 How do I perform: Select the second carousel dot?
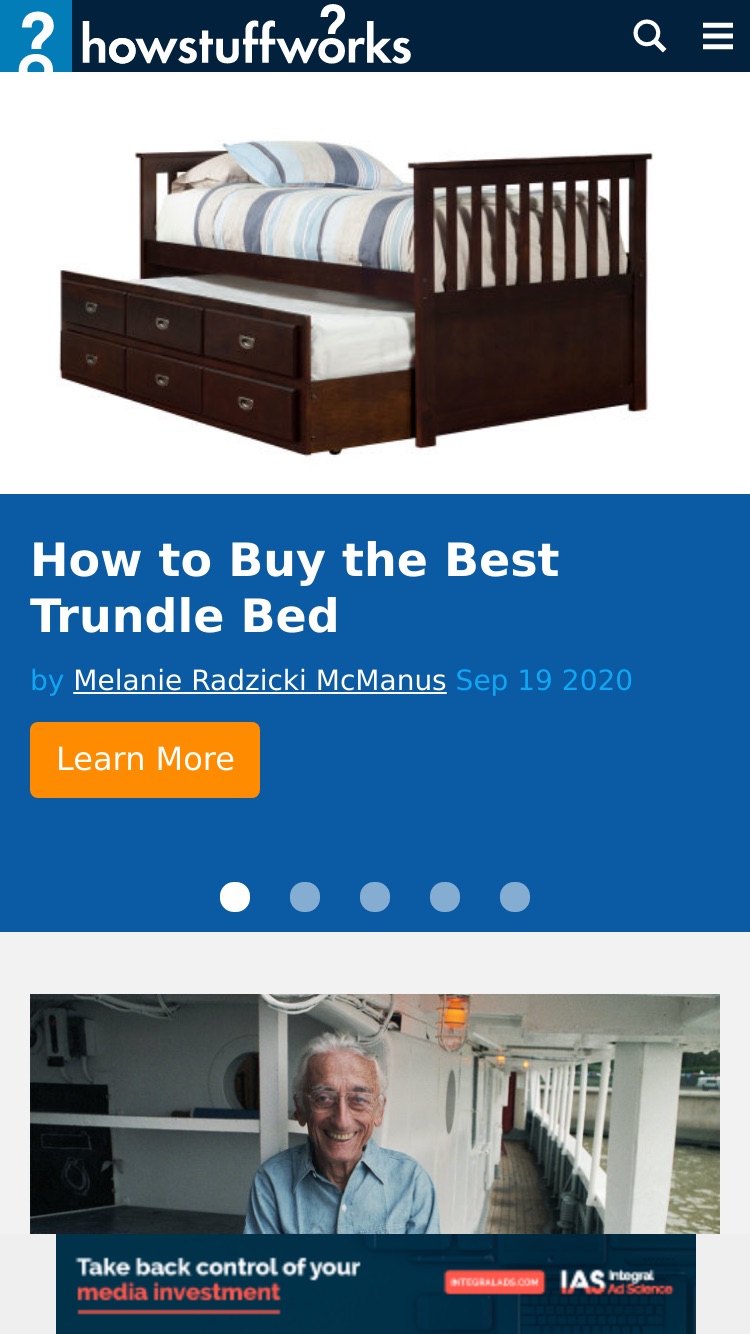(x=305, y=897)
